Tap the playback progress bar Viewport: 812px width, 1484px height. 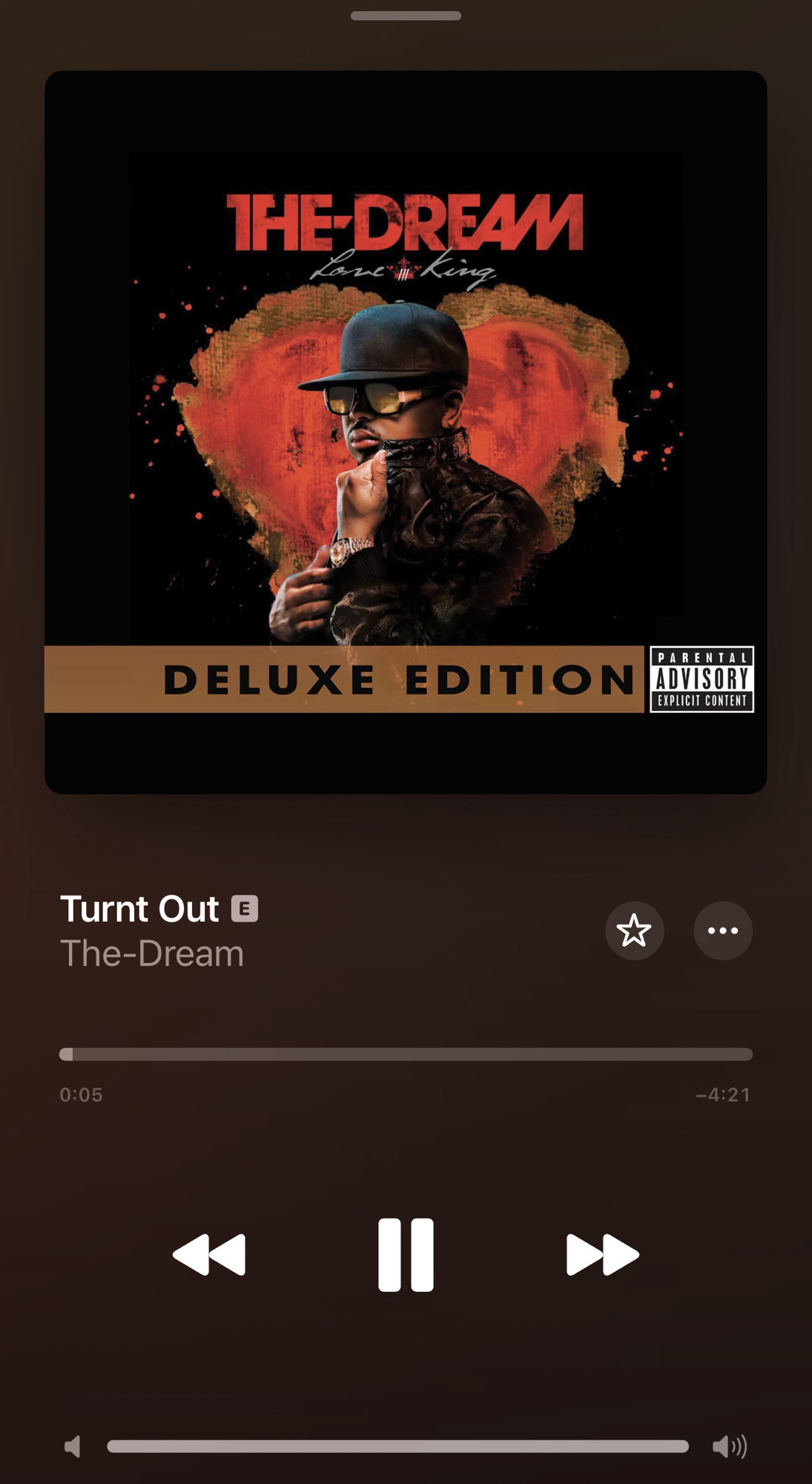[x=406, y=1054]
